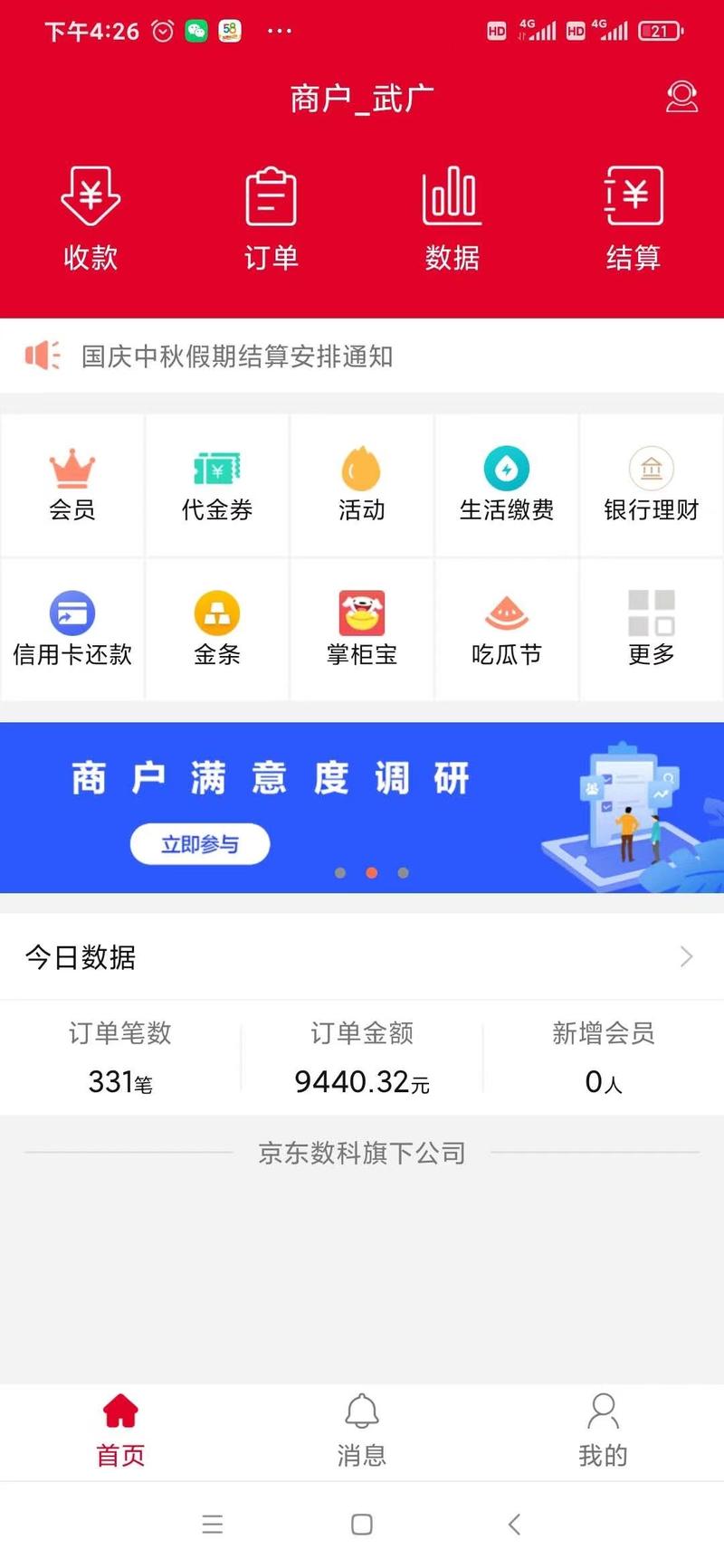Viewport: 724px width, 1568px height.
Task: Tap 立即参与 on the survey banner
Action: click(199, 842)
